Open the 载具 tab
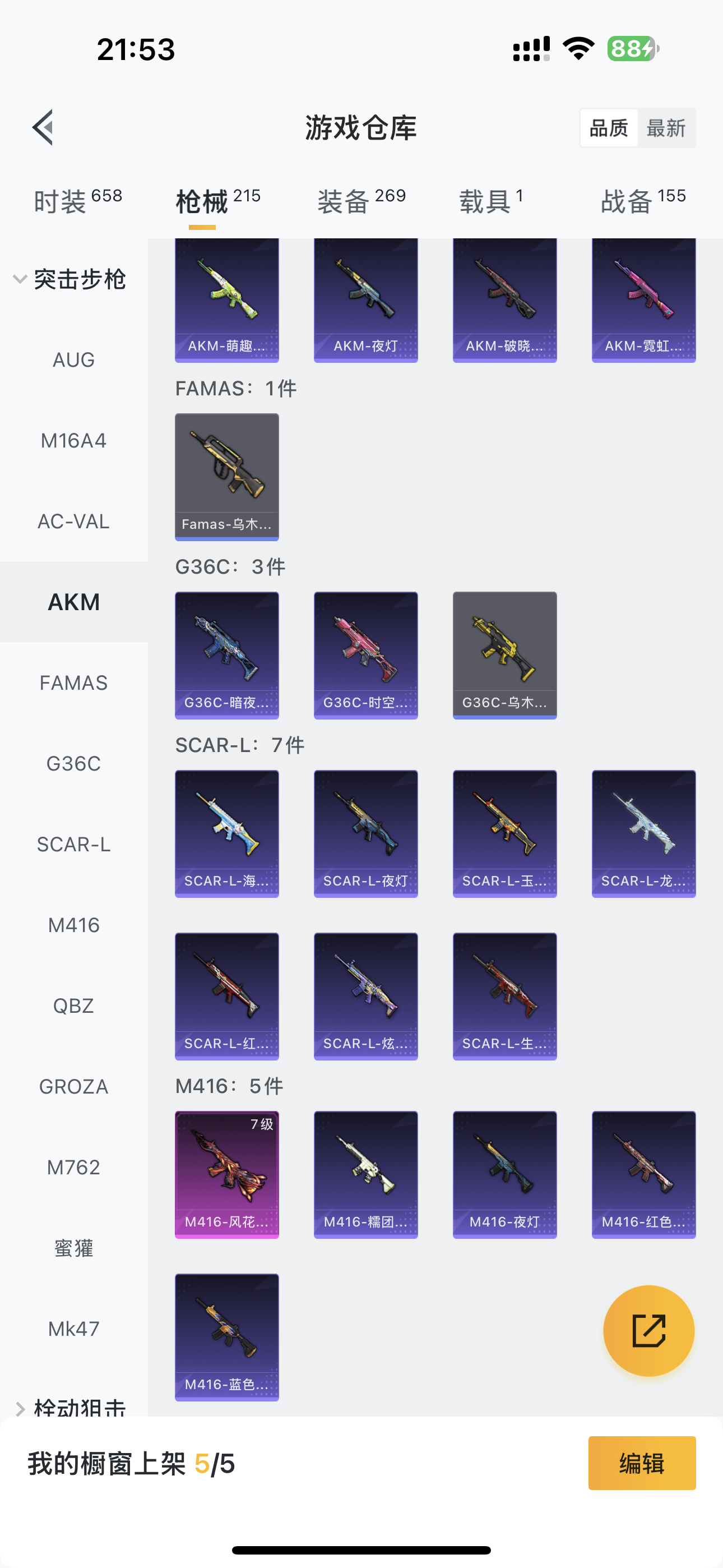 (490, 200)
